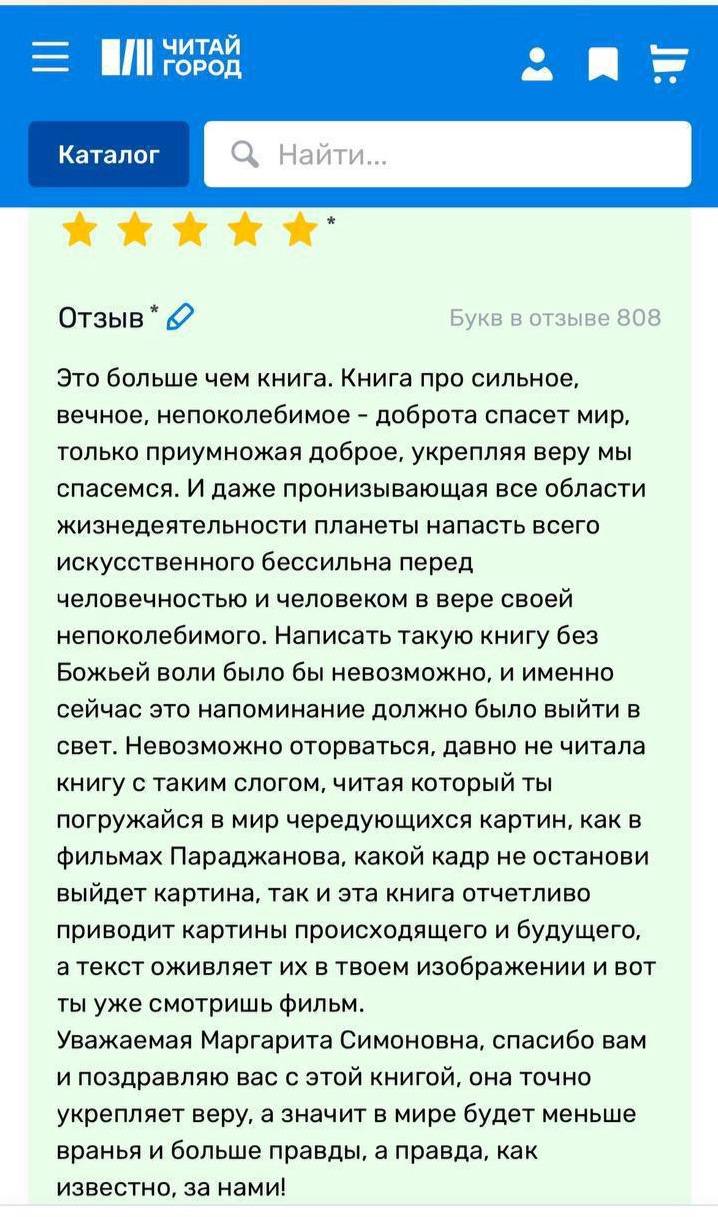The image size is (718, 1217).
Task: Select the fifth rating star
Action: point(298,229)
